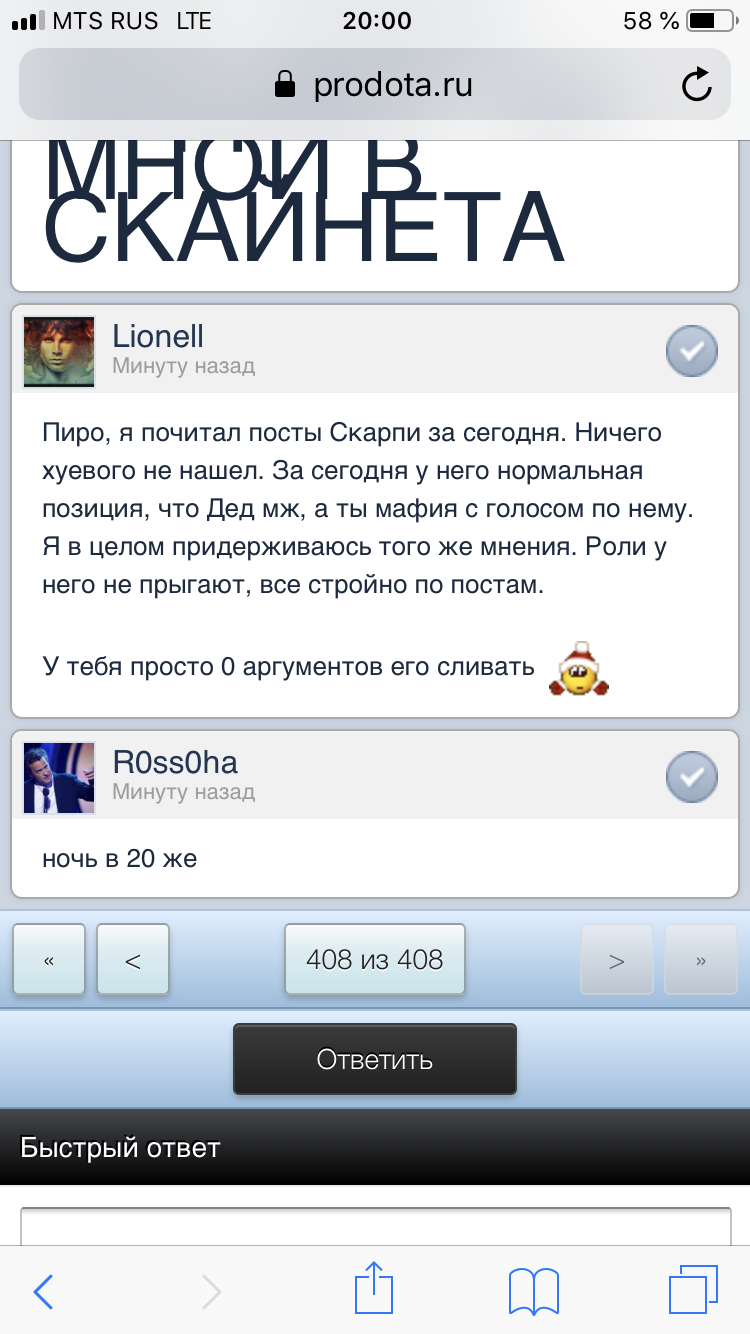Tap the Ответить button
This screenshot has height=1334, width=750.
pos(375,1059)
